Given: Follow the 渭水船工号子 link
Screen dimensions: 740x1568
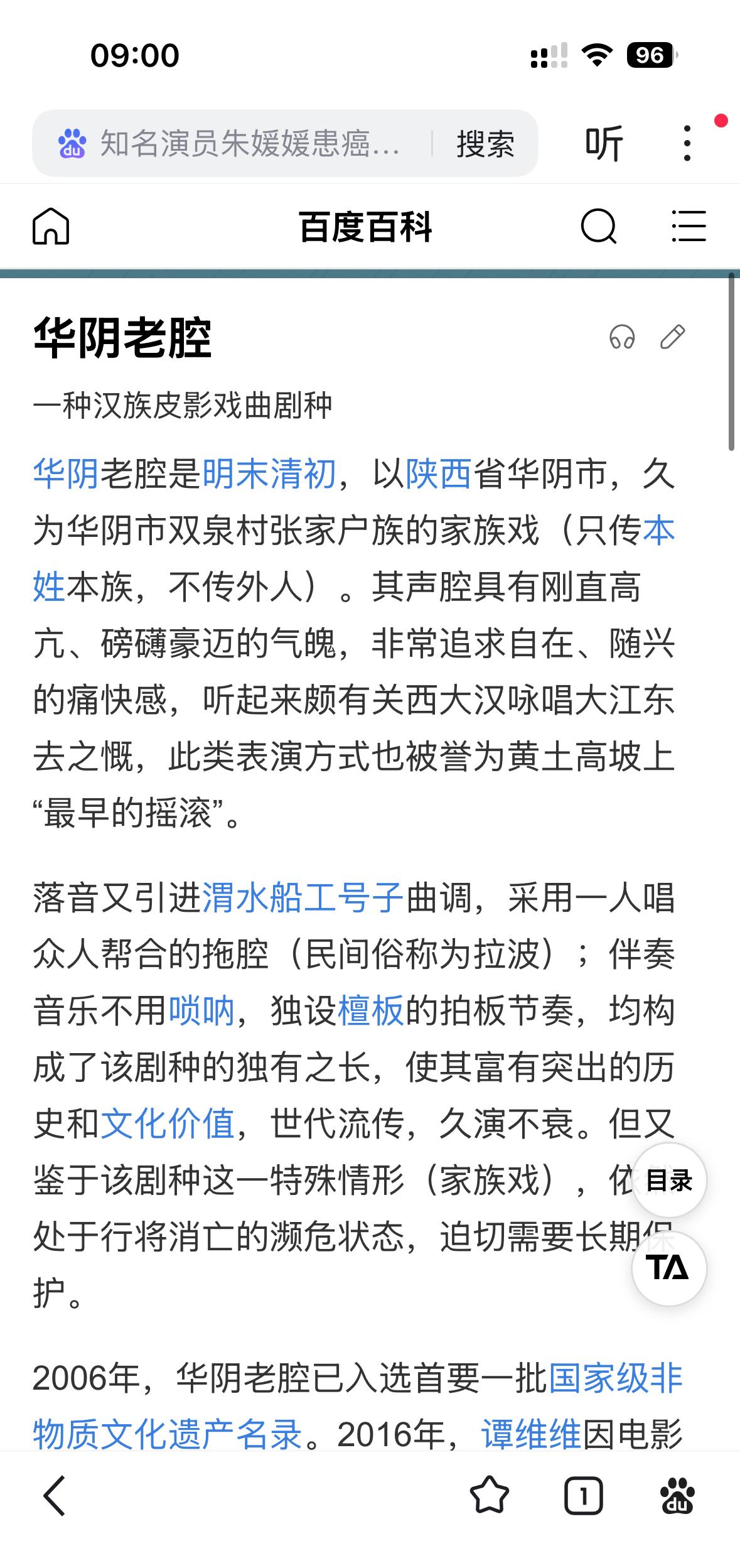Looking at the screenshot, I should (303, 897).
